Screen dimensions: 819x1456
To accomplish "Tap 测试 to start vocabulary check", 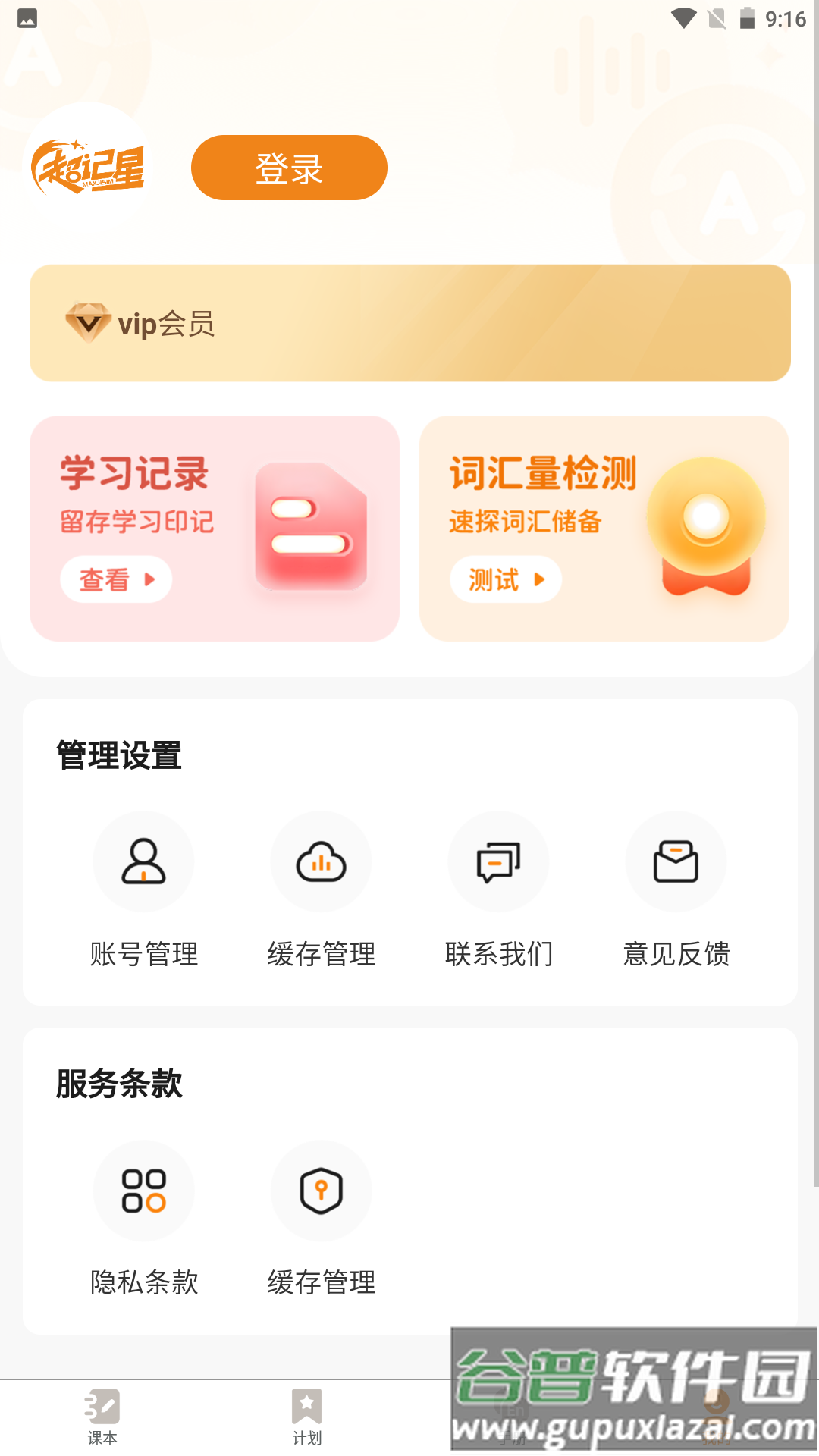I will 504,579.
